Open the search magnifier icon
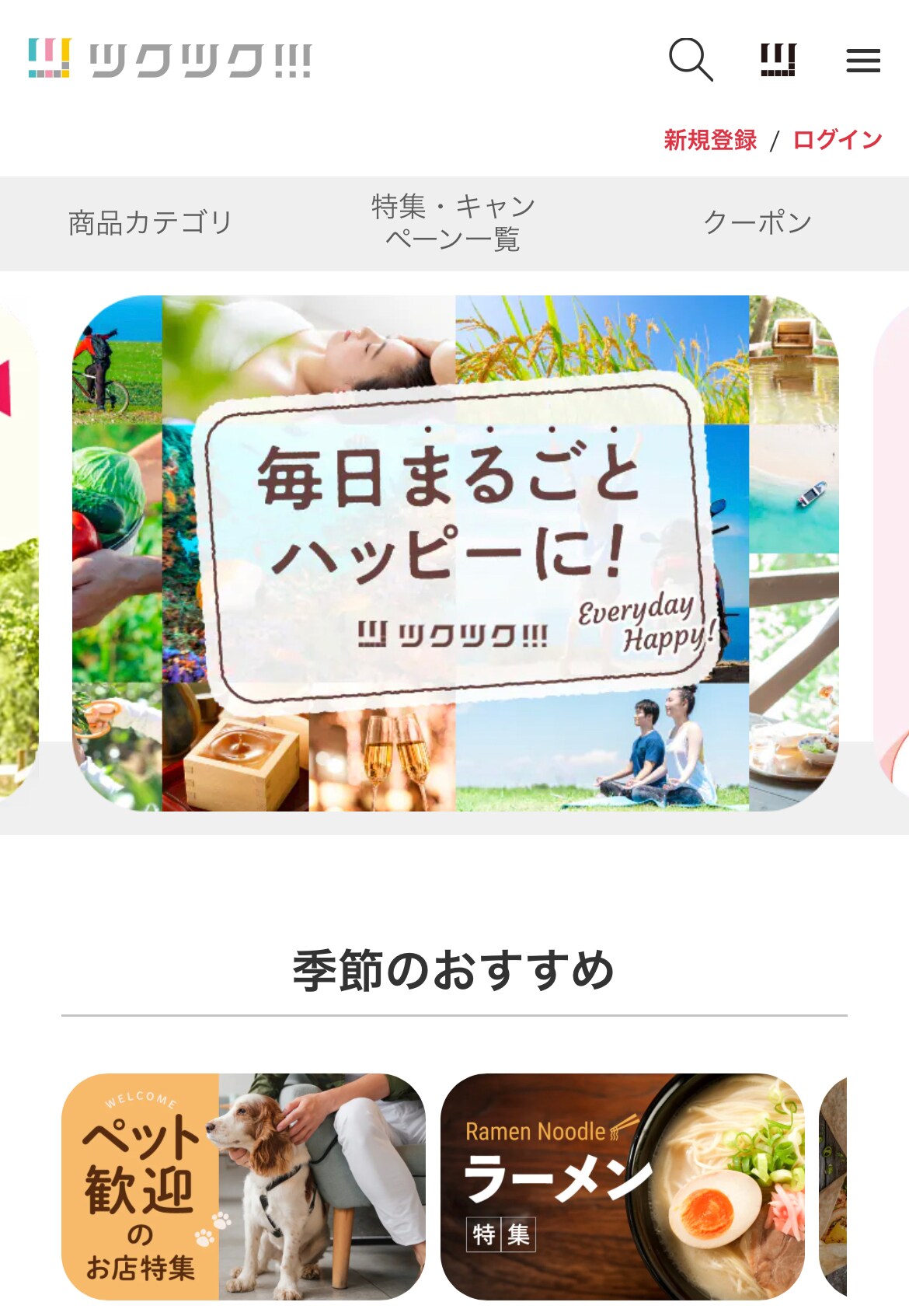Viewport: 909px width, 1316px height. point(690,59)
